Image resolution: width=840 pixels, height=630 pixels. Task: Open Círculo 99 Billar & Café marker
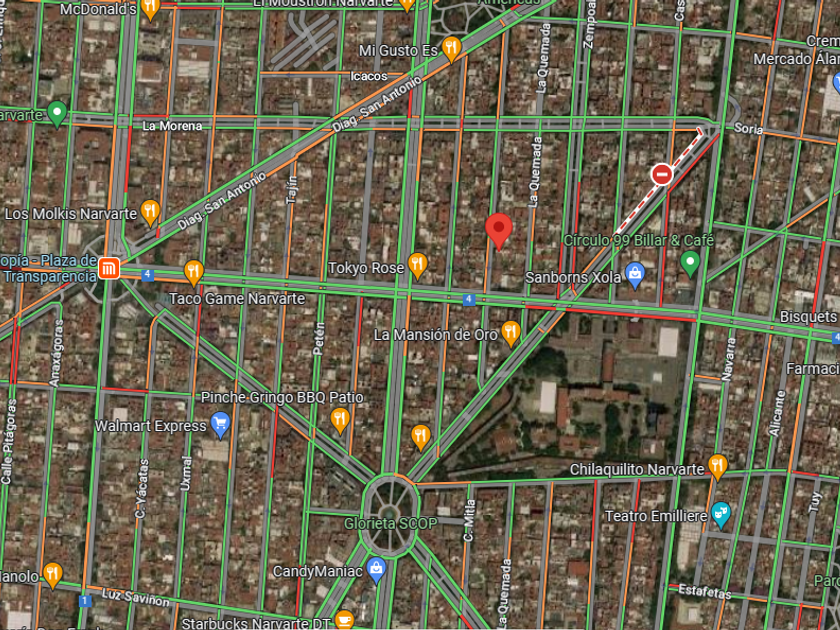point(689,263)
